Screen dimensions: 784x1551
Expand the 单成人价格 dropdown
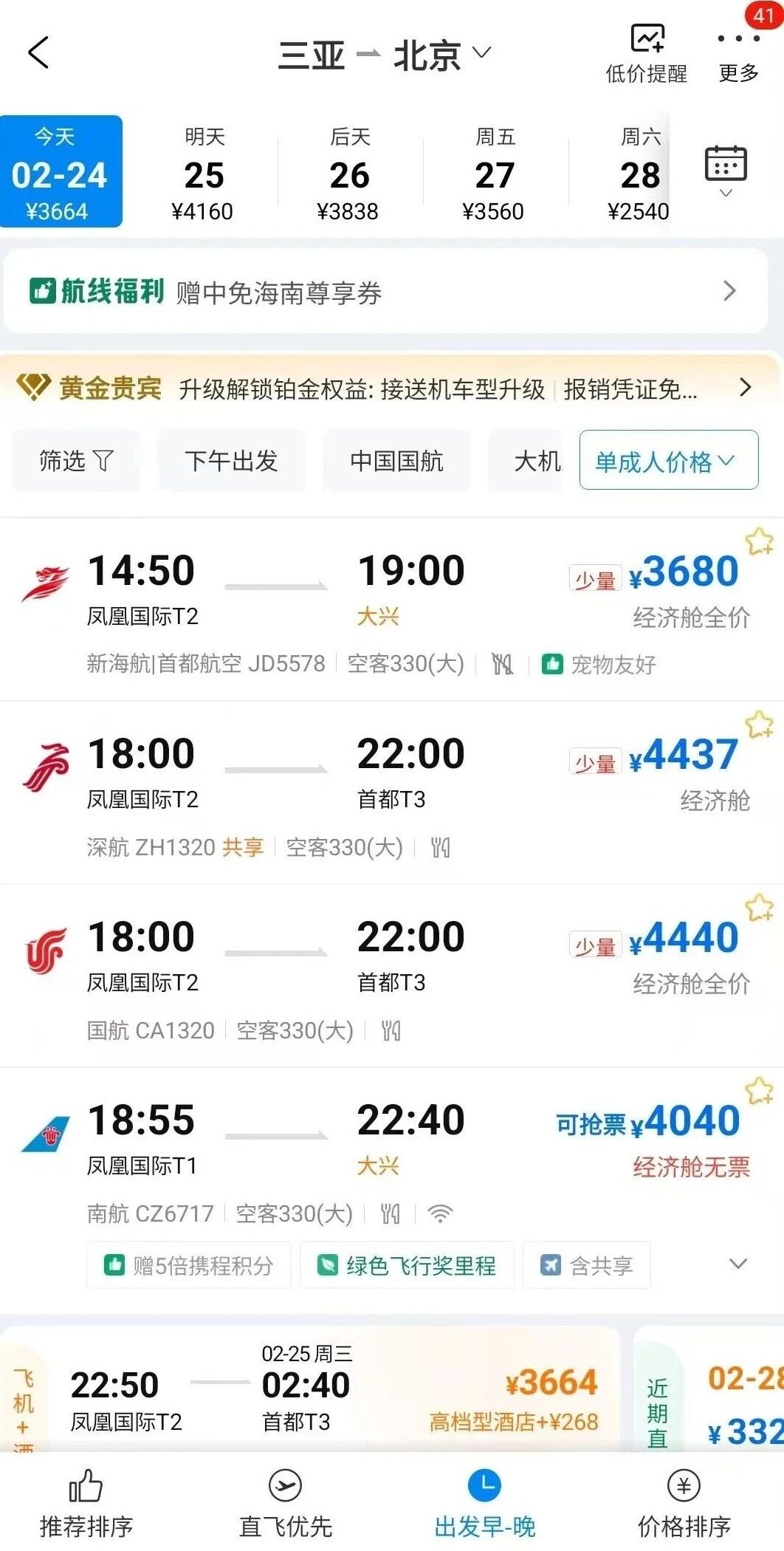tap(668, 461)
